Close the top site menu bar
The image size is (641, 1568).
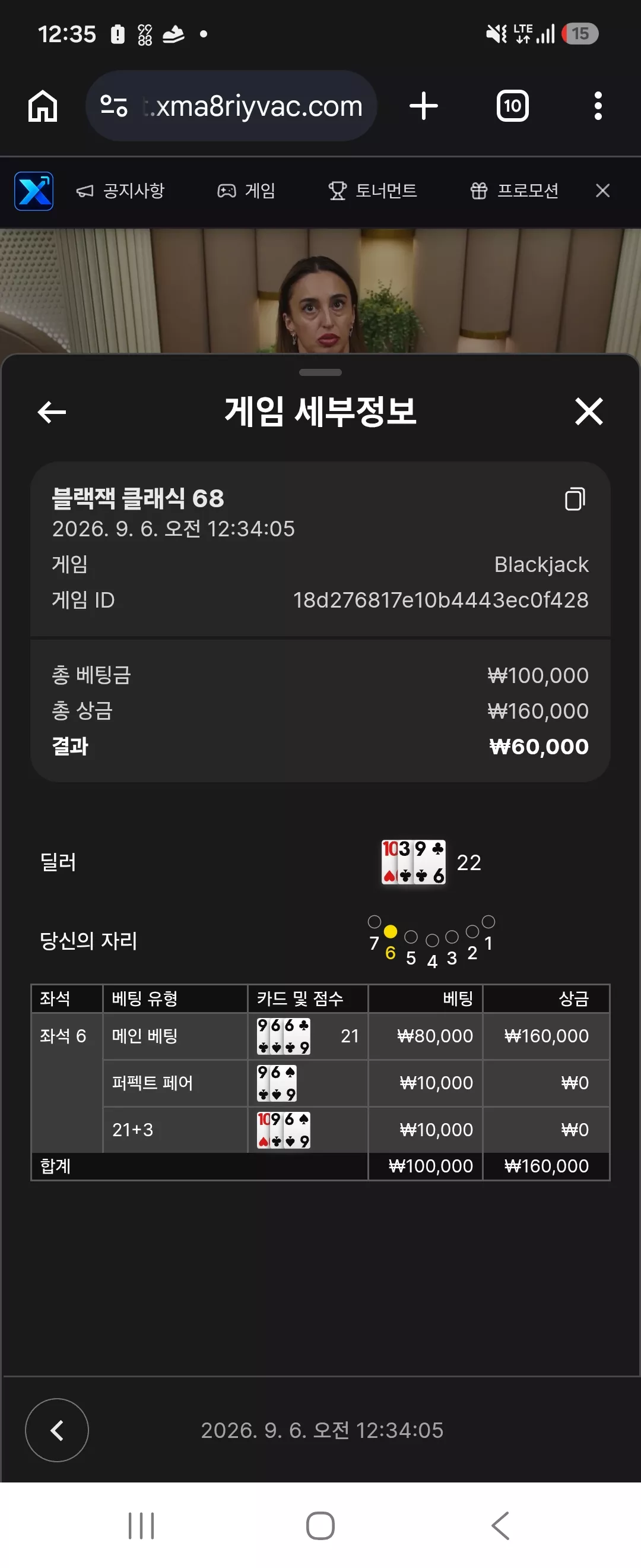[x=602, y=191]
